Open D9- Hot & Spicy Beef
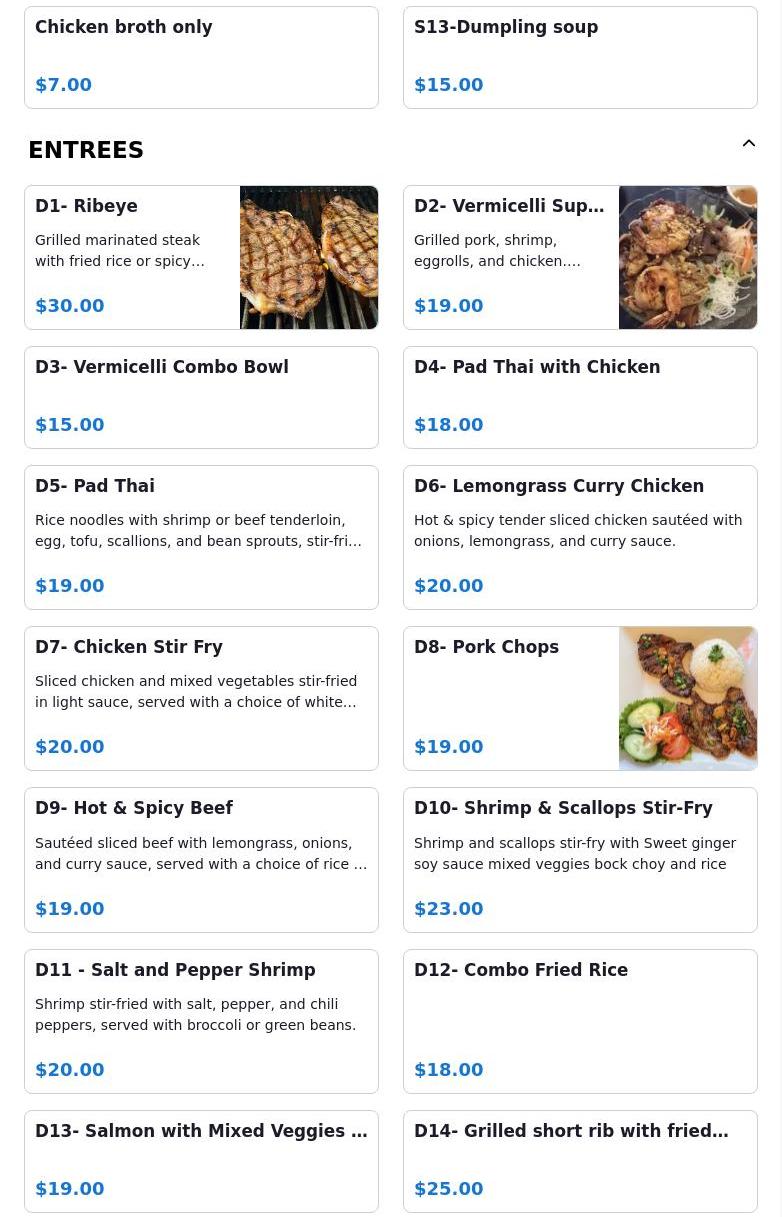 (201, 859)
